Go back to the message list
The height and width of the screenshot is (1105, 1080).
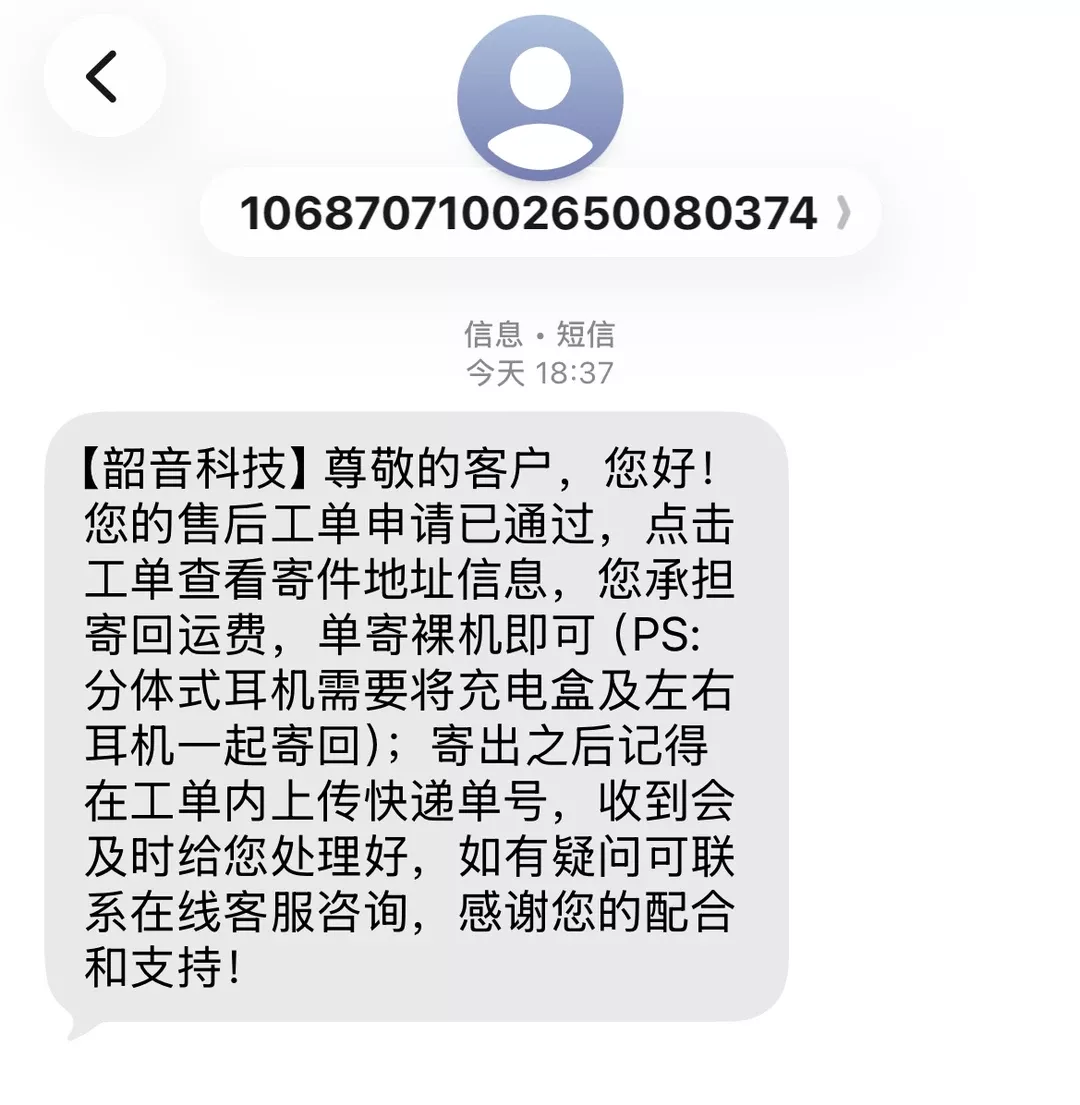pyautogui.click(x=104, y=77)
